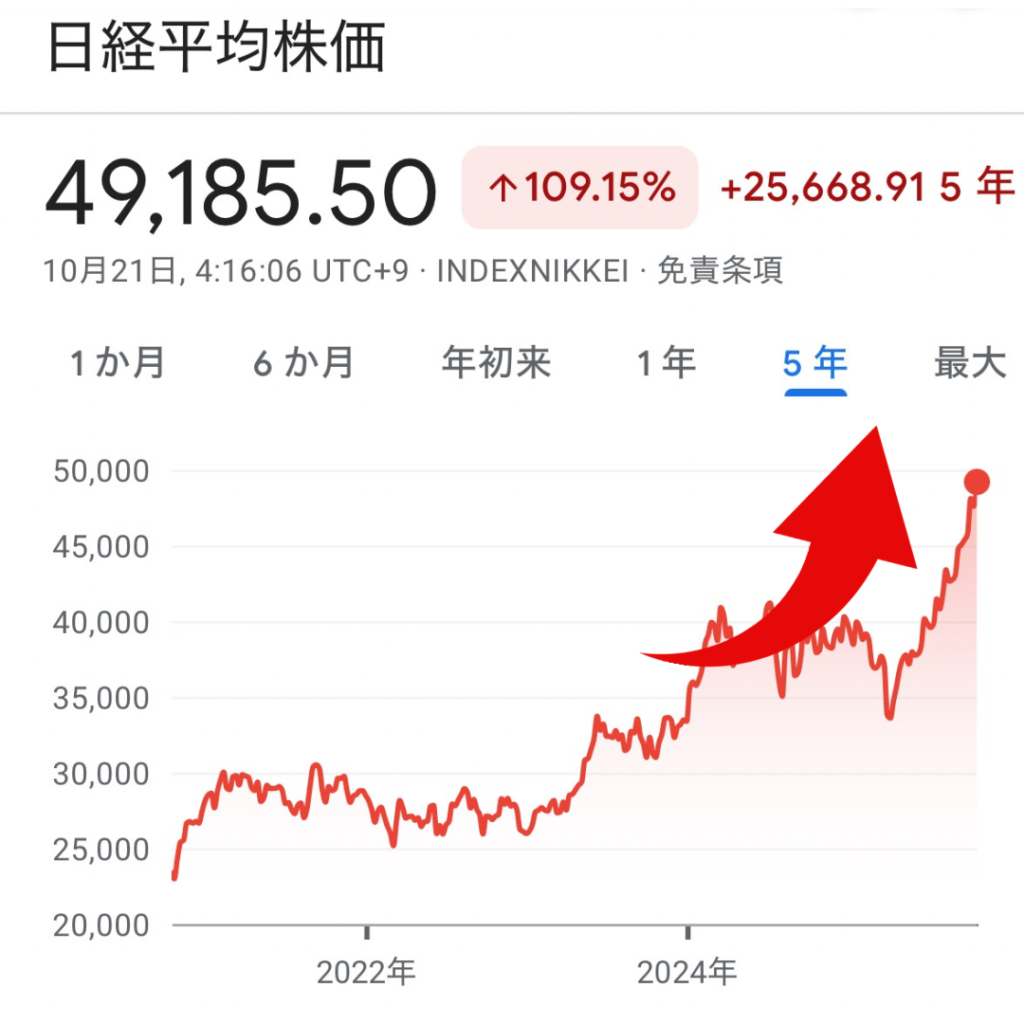1024x1024 pixels.
Task: Switch to the 1か月 range
Action: coord(118,363)
